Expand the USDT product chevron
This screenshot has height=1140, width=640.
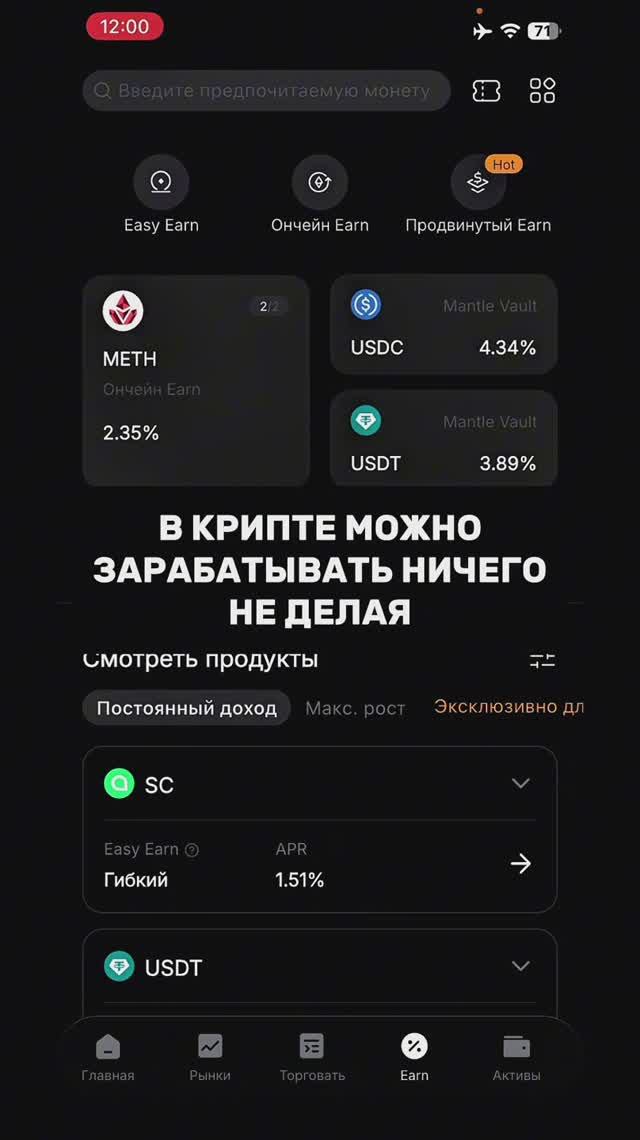click(x=521, y=967)
